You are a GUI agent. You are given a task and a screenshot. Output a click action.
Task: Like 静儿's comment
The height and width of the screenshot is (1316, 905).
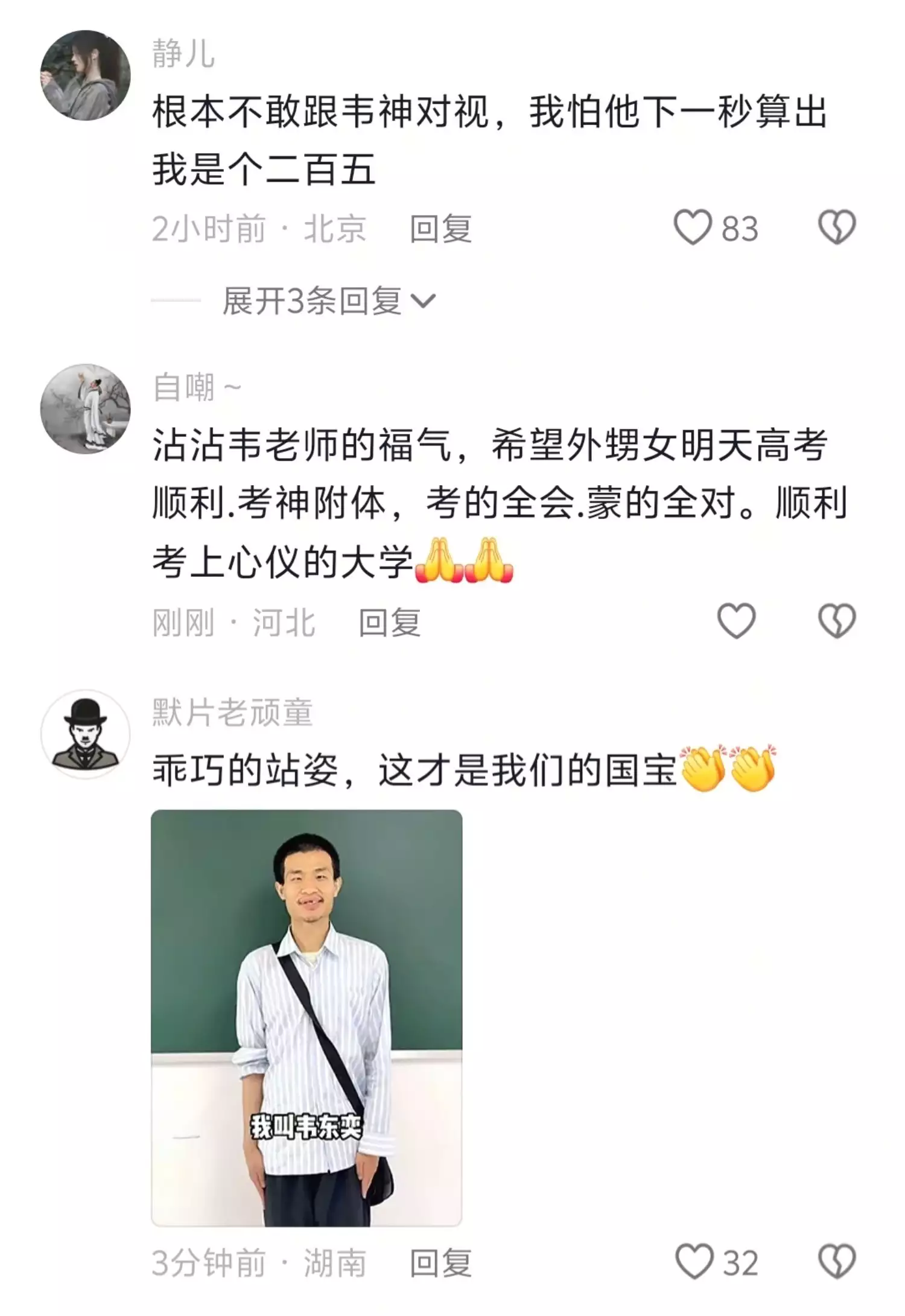[693, 227]
